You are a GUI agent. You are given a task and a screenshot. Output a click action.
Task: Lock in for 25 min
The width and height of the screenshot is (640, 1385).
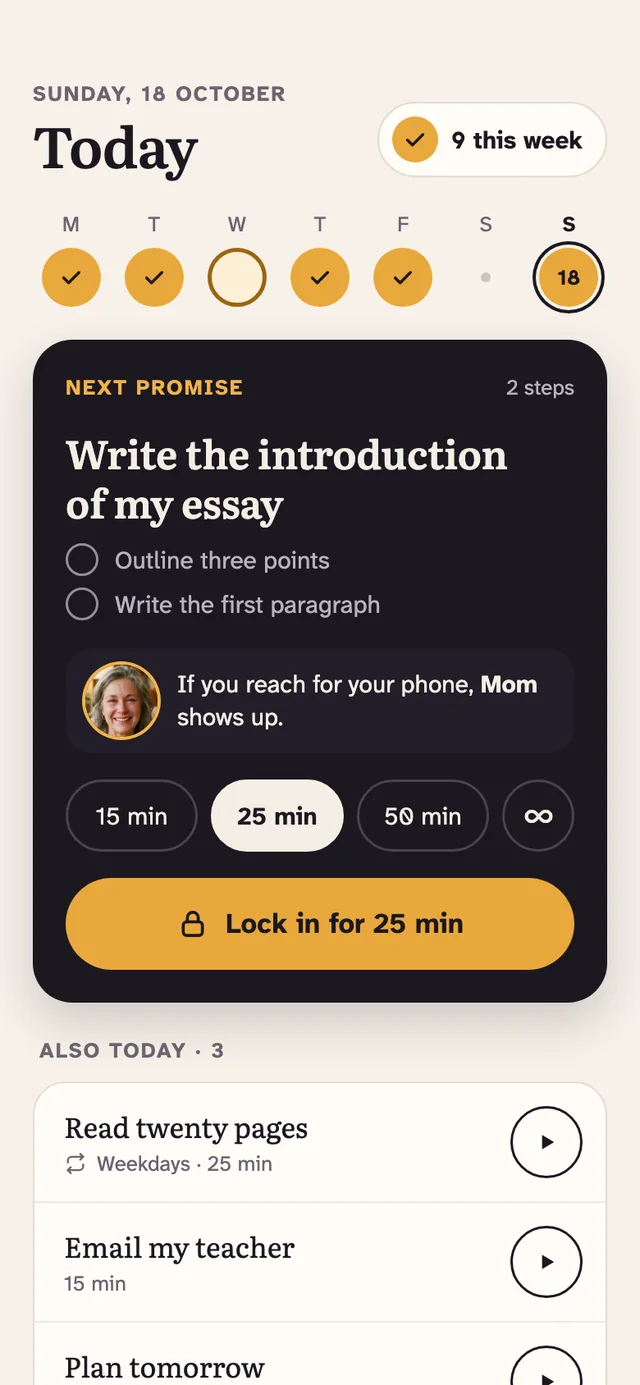pyautogui.click(x=320, y=924)
